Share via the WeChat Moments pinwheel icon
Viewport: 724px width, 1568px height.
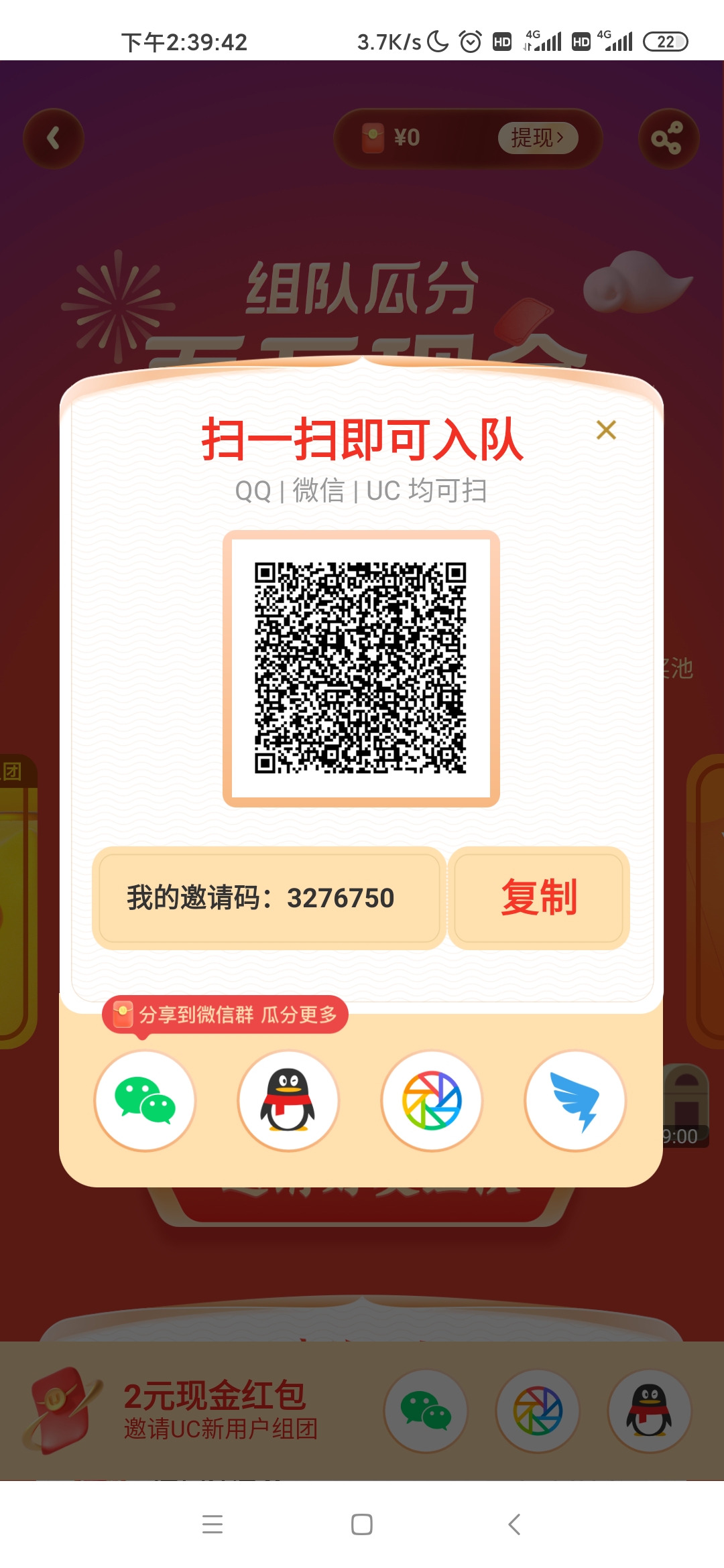coord(431,1101)
